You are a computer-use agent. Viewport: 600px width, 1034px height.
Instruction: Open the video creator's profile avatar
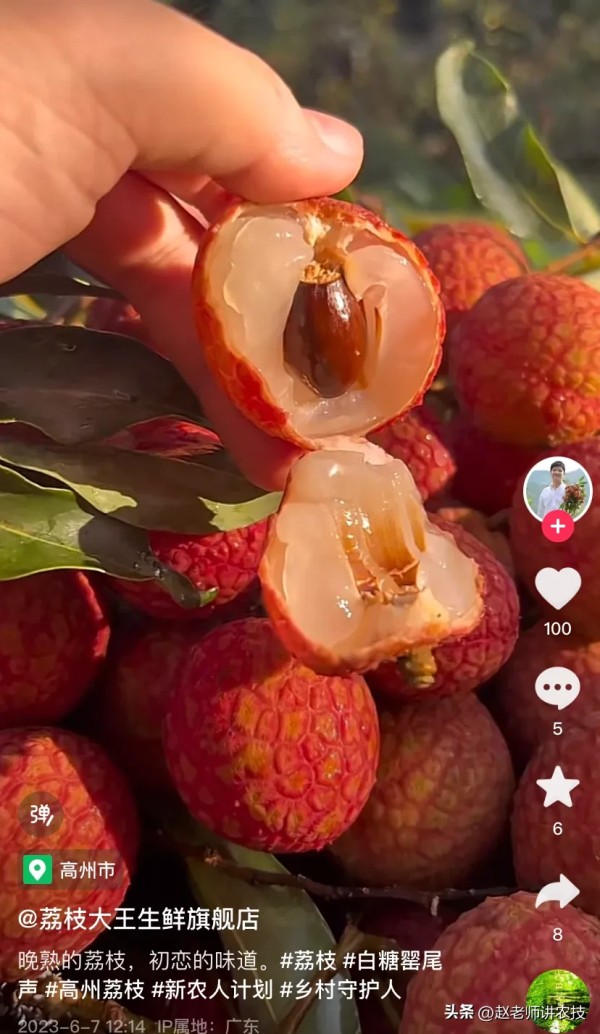pos(557,489)
